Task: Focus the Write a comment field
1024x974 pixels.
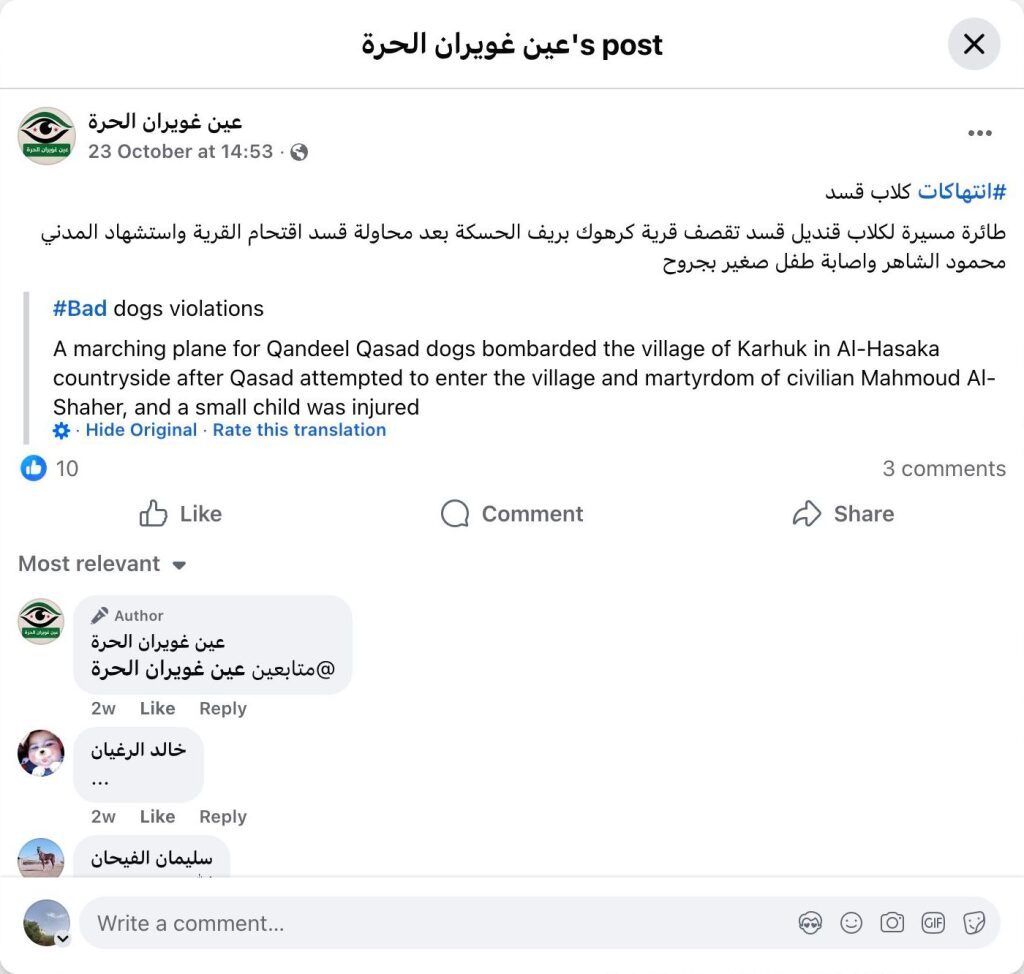Action: (x=430, y=923)
